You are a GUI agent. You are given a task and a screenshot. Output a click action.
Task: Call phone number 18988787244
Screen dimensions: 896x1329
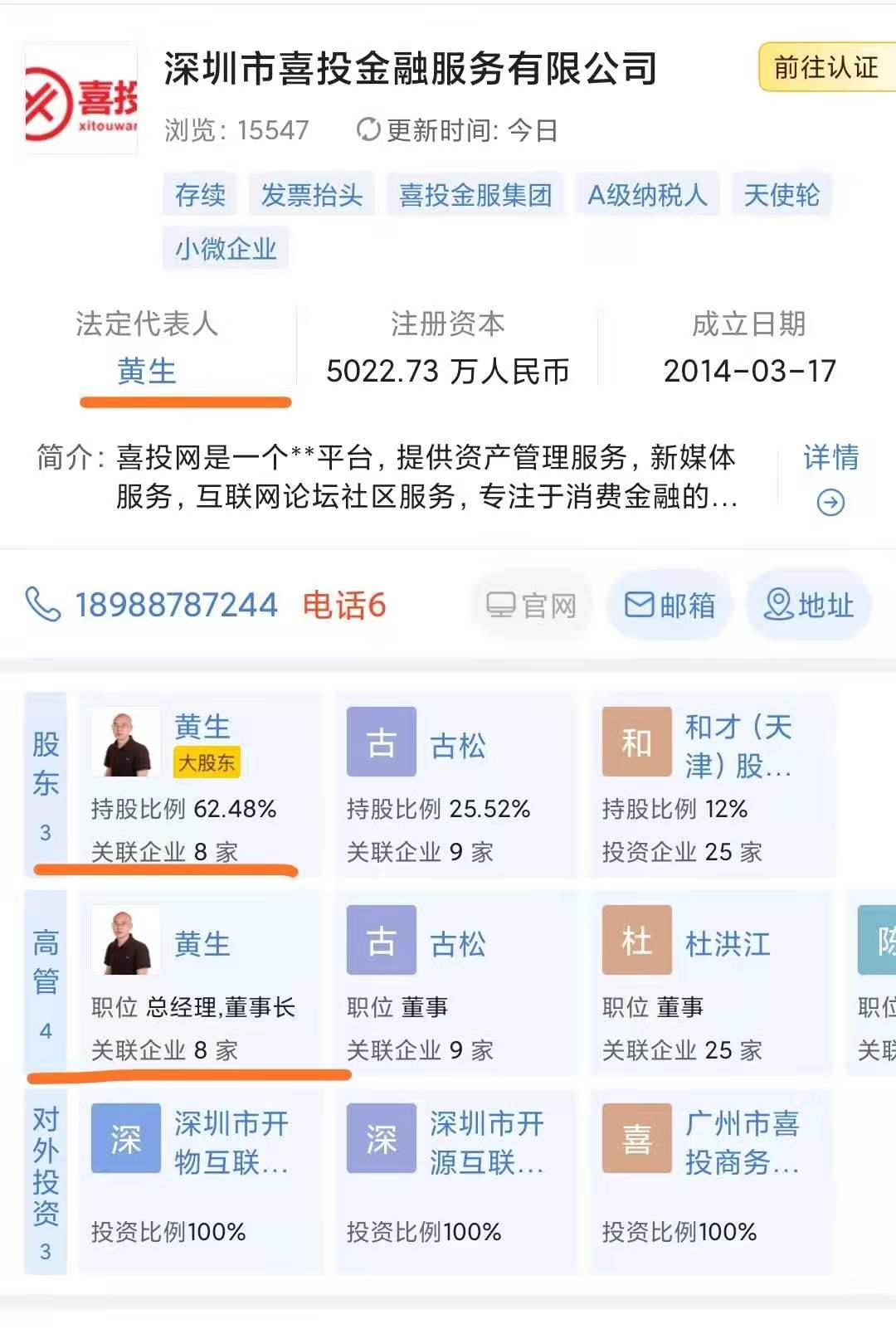pos(176,605)
